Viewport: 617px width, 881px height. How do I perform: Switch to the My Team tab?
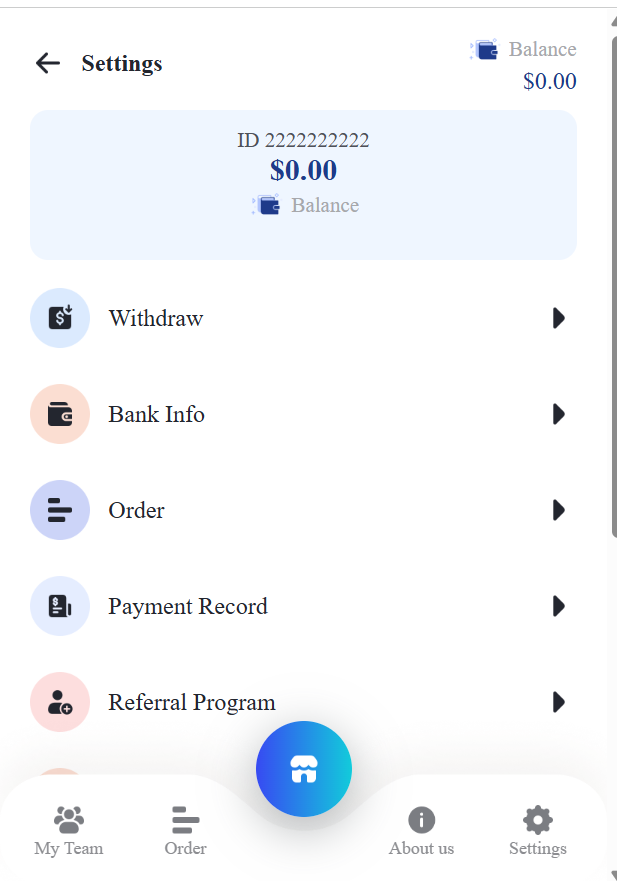point(69,832)
